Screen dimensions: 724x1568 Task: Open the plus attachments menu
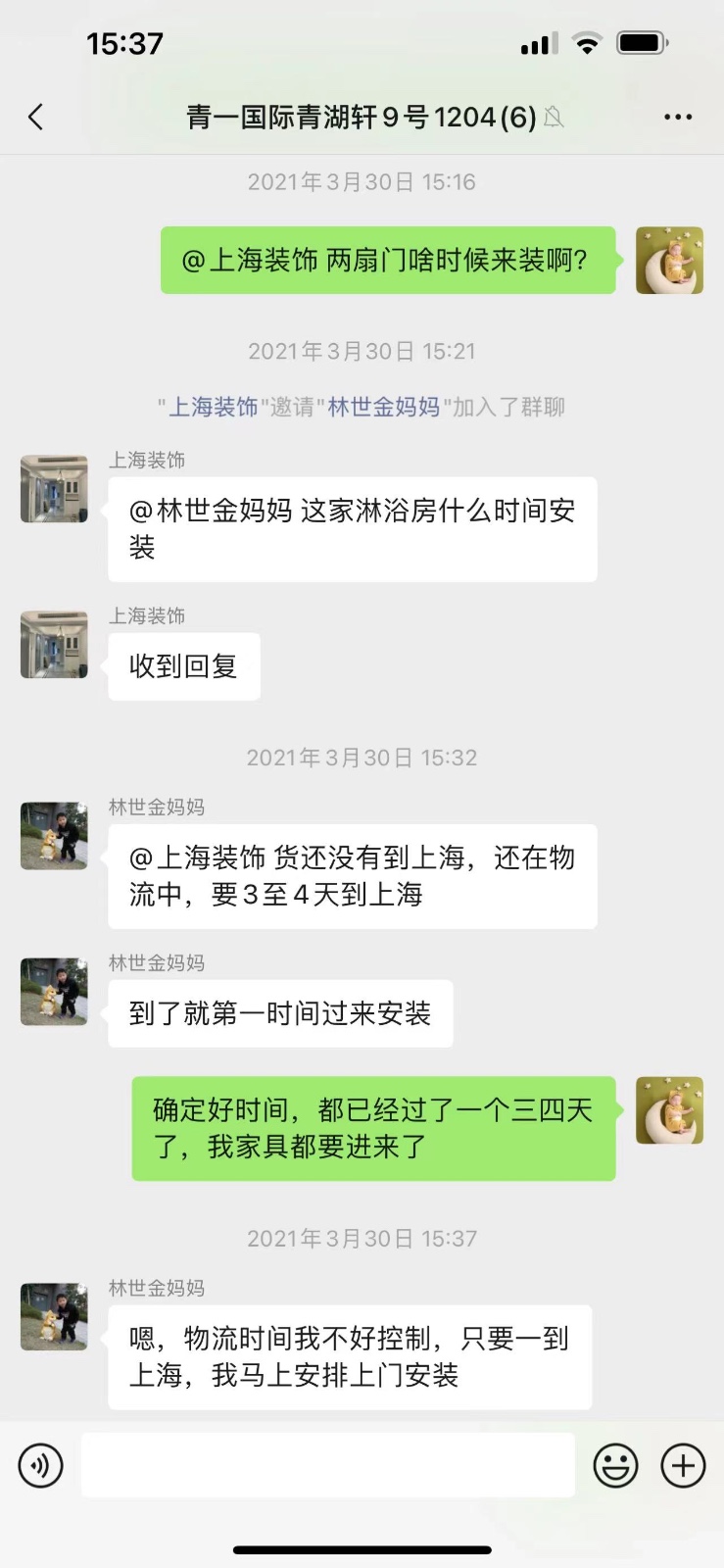pos(683,1466)
